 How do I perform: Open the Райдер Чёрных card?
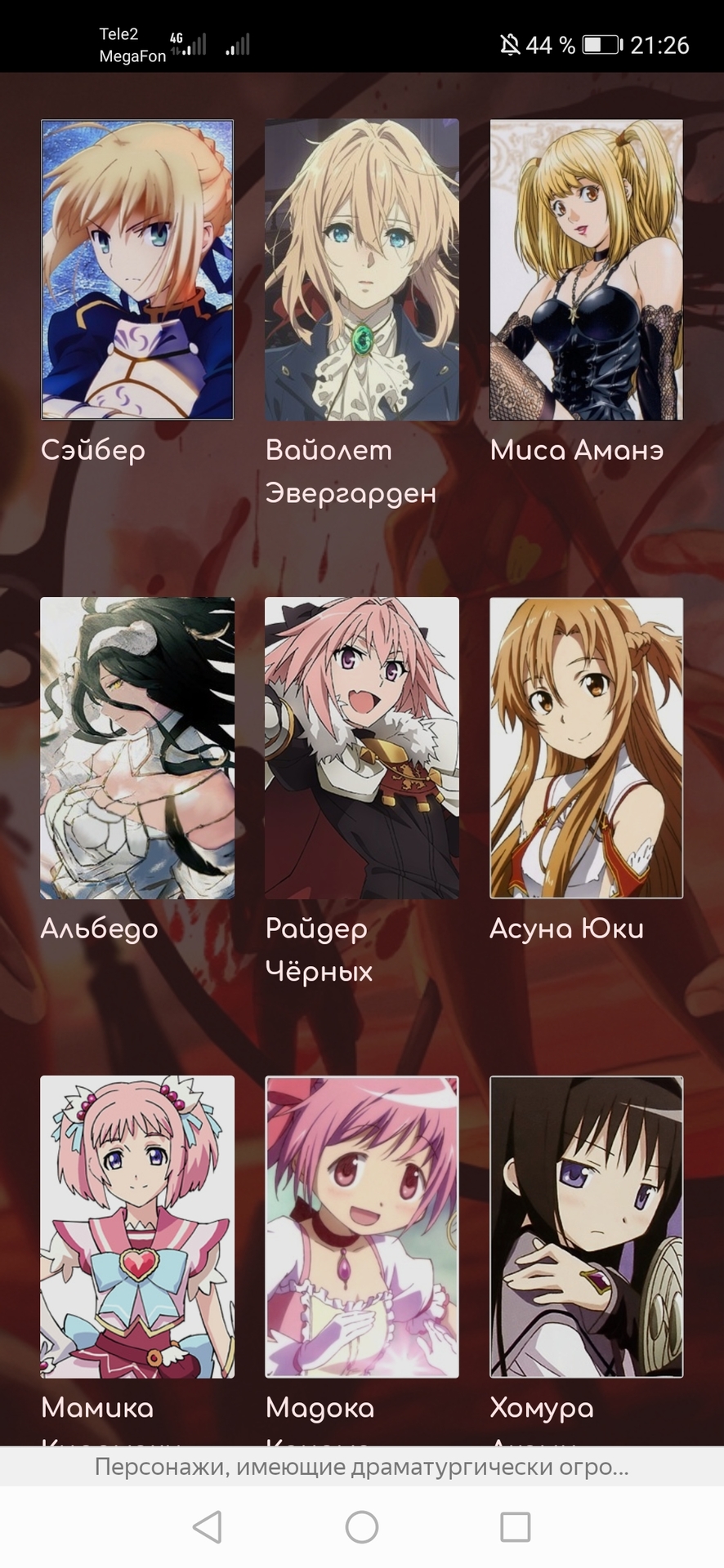coord(361,747)
